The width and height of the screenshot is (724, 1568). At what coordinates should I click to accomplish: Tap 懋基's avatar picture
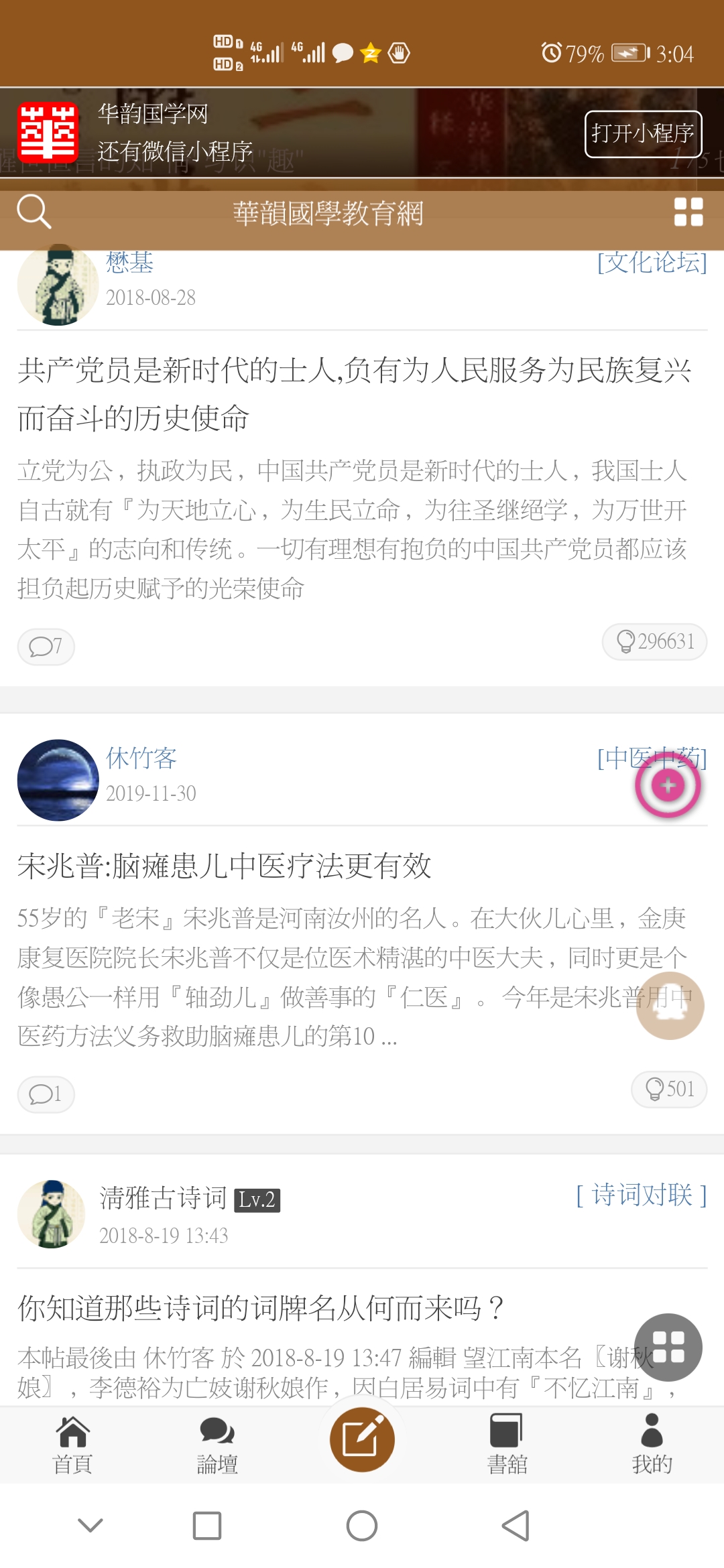point(58,285)
